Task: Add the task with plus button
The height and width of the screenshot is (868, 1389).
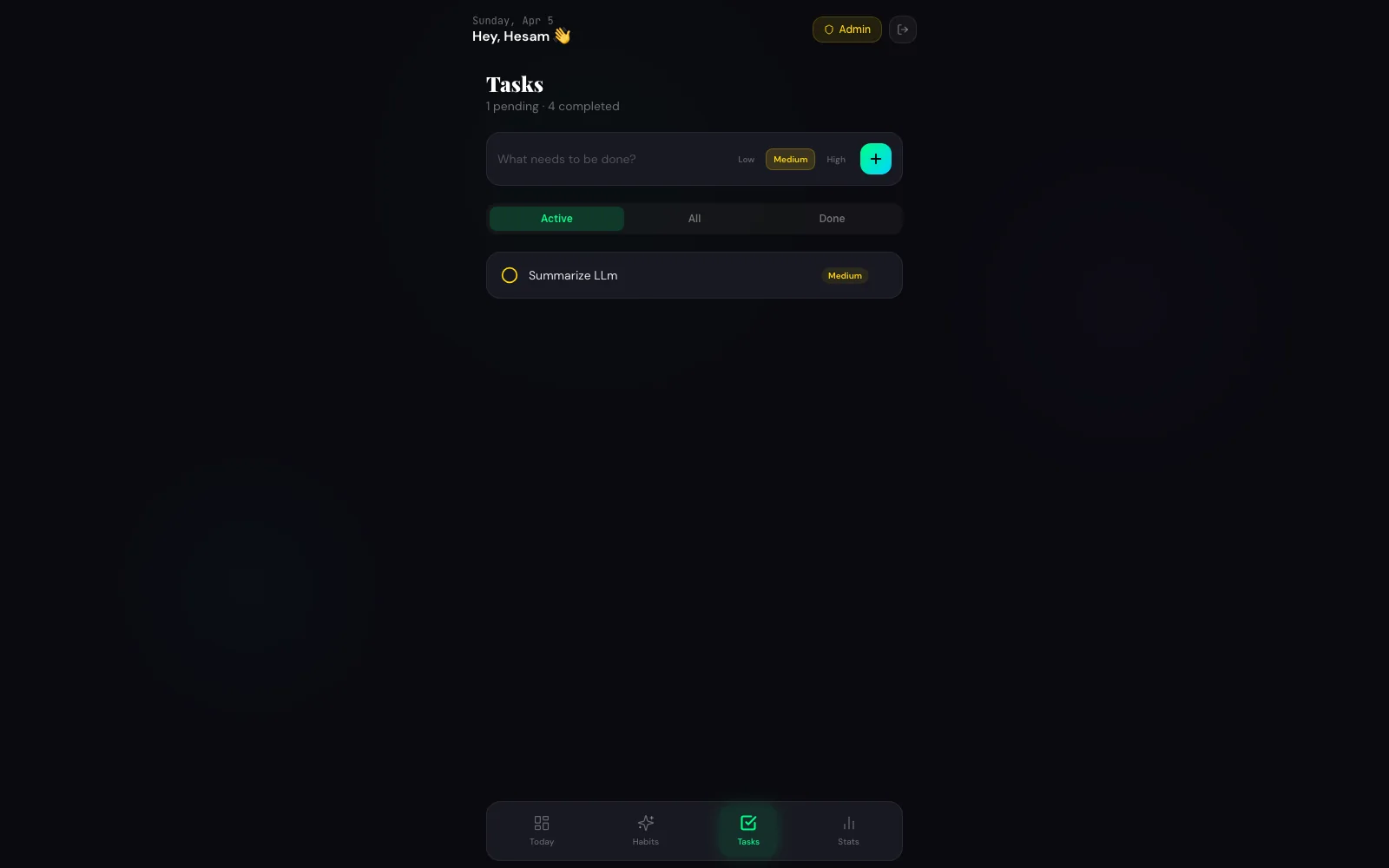Action: click(875, 159)
